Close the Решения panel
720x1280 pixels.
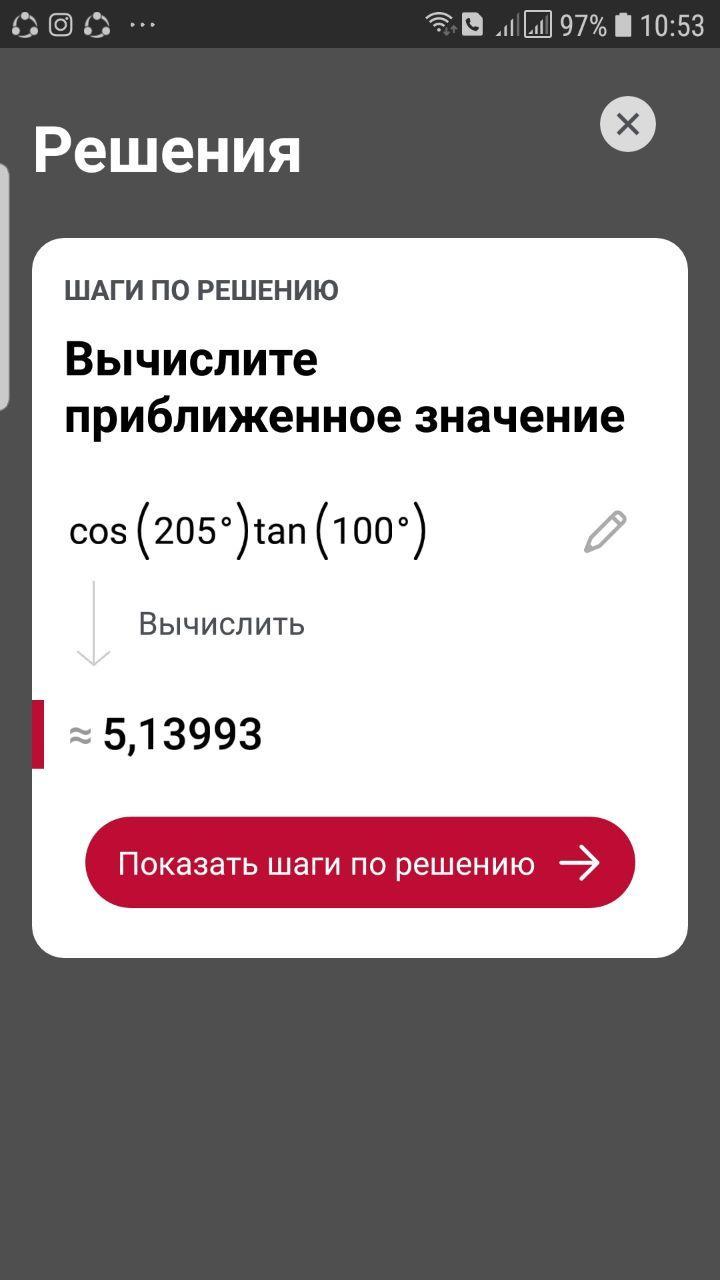(627, 125)
